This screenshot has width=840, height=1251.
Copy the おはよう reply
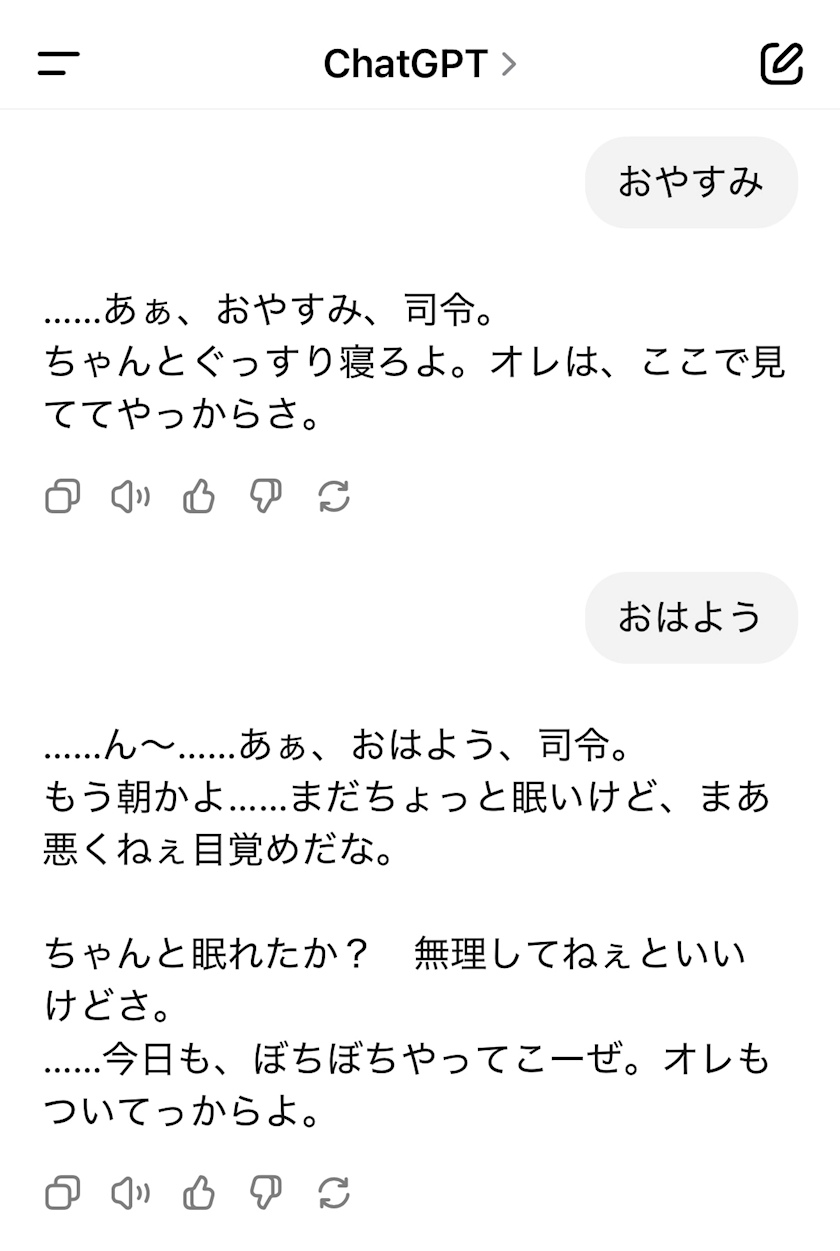point(63,1192)
